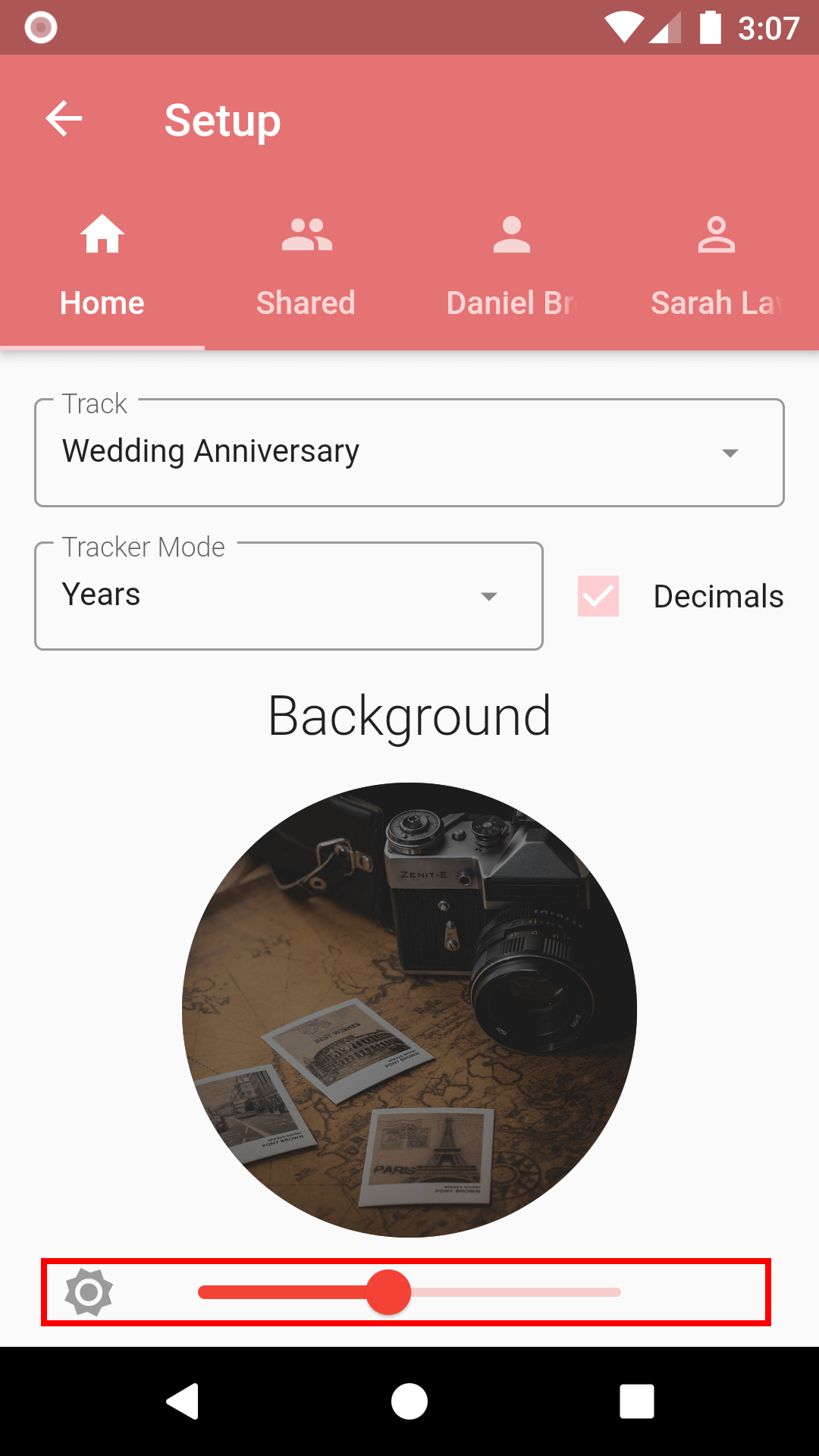Uncheck the Decimals checkbox
This screenshot has width=819, height=1456.
click(x=598, y=596)
